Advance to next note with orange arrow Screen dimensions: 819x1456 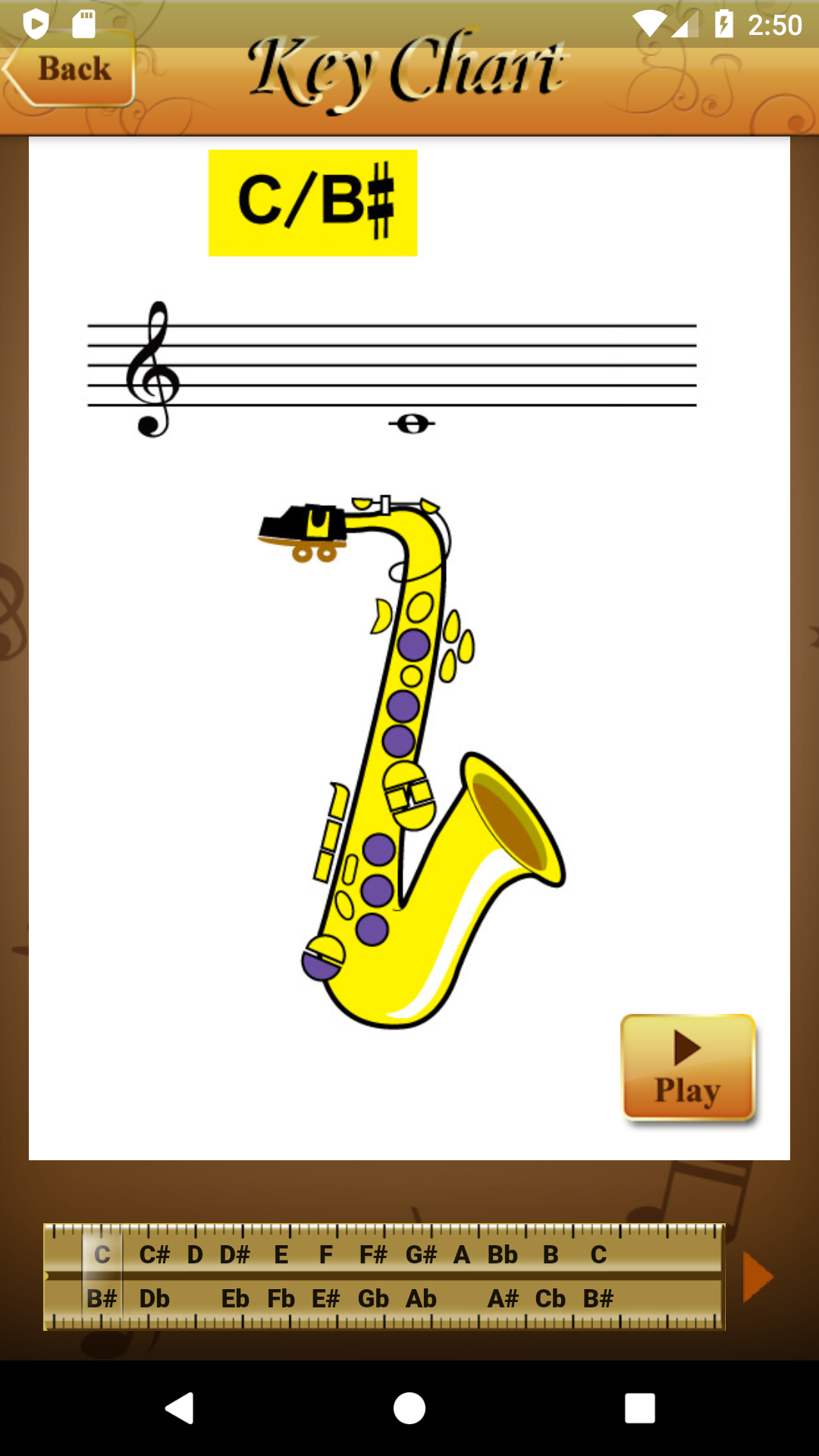(x=758, y=1277)
